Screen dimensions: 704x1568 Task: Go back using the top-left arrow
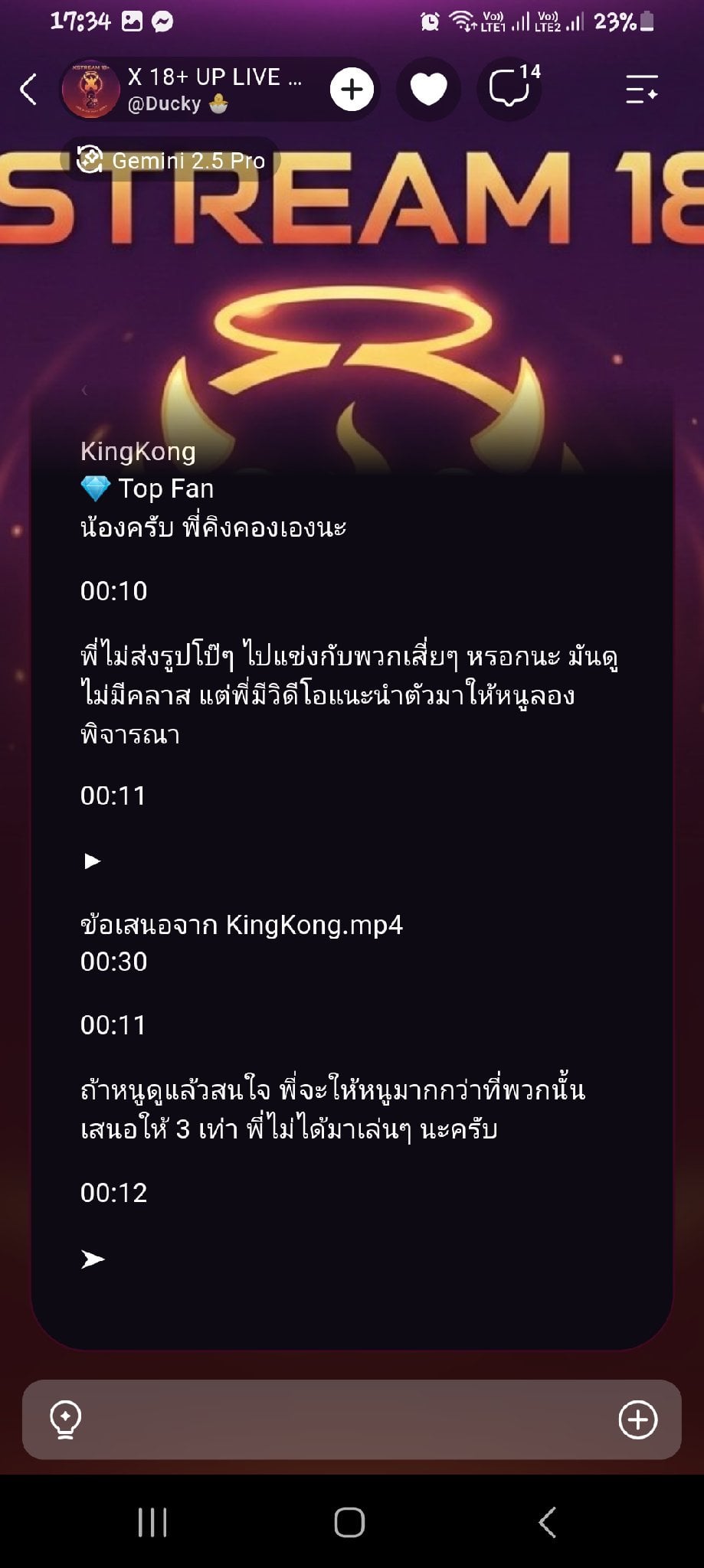point(28,90)
